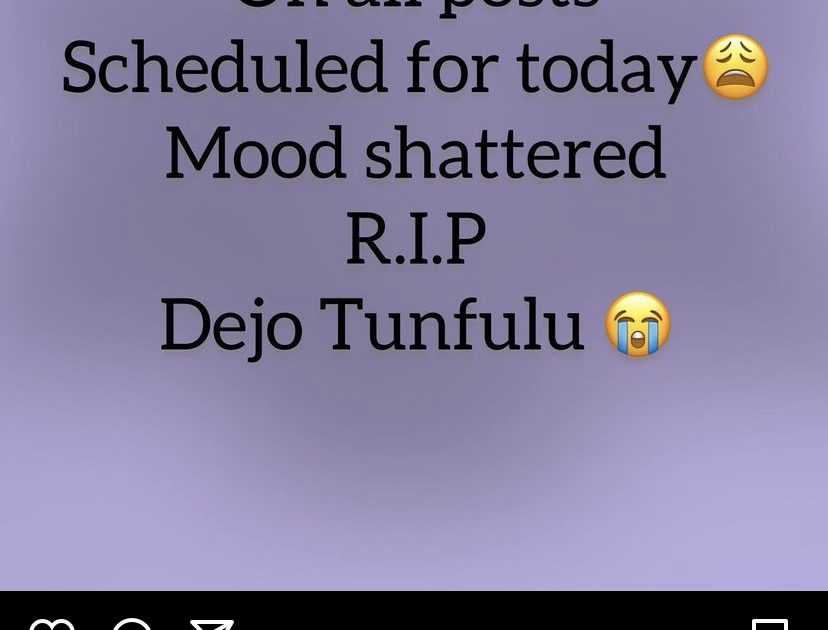
Task: Like the R.I.P Dejo Tunfulu post
Action: click(x=52, y=624)
